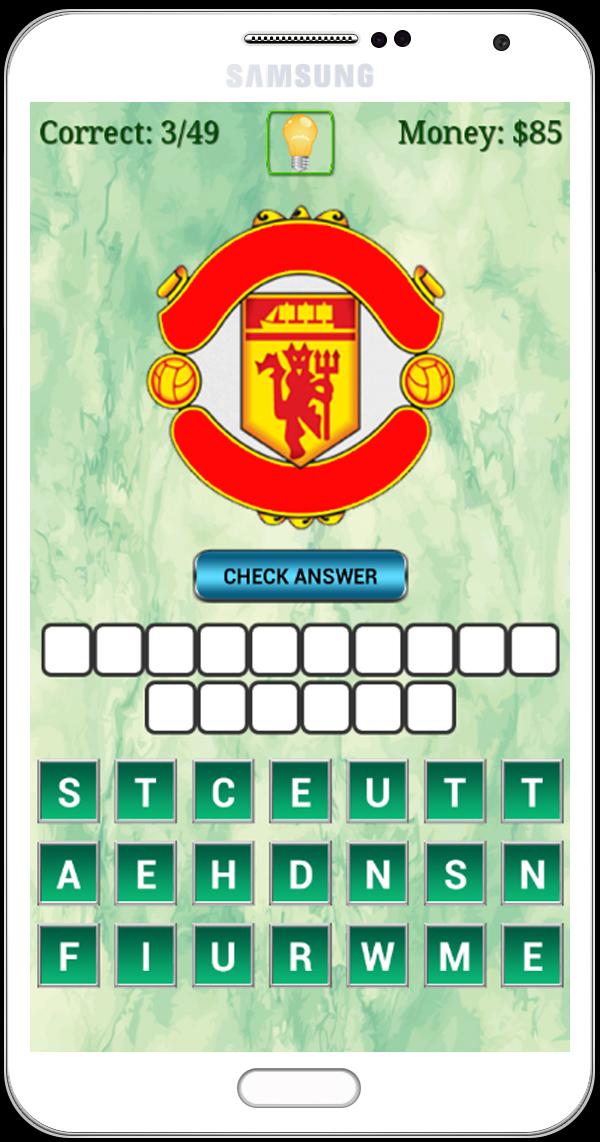
Task: Choose the letter H tile
Action: 223,875
